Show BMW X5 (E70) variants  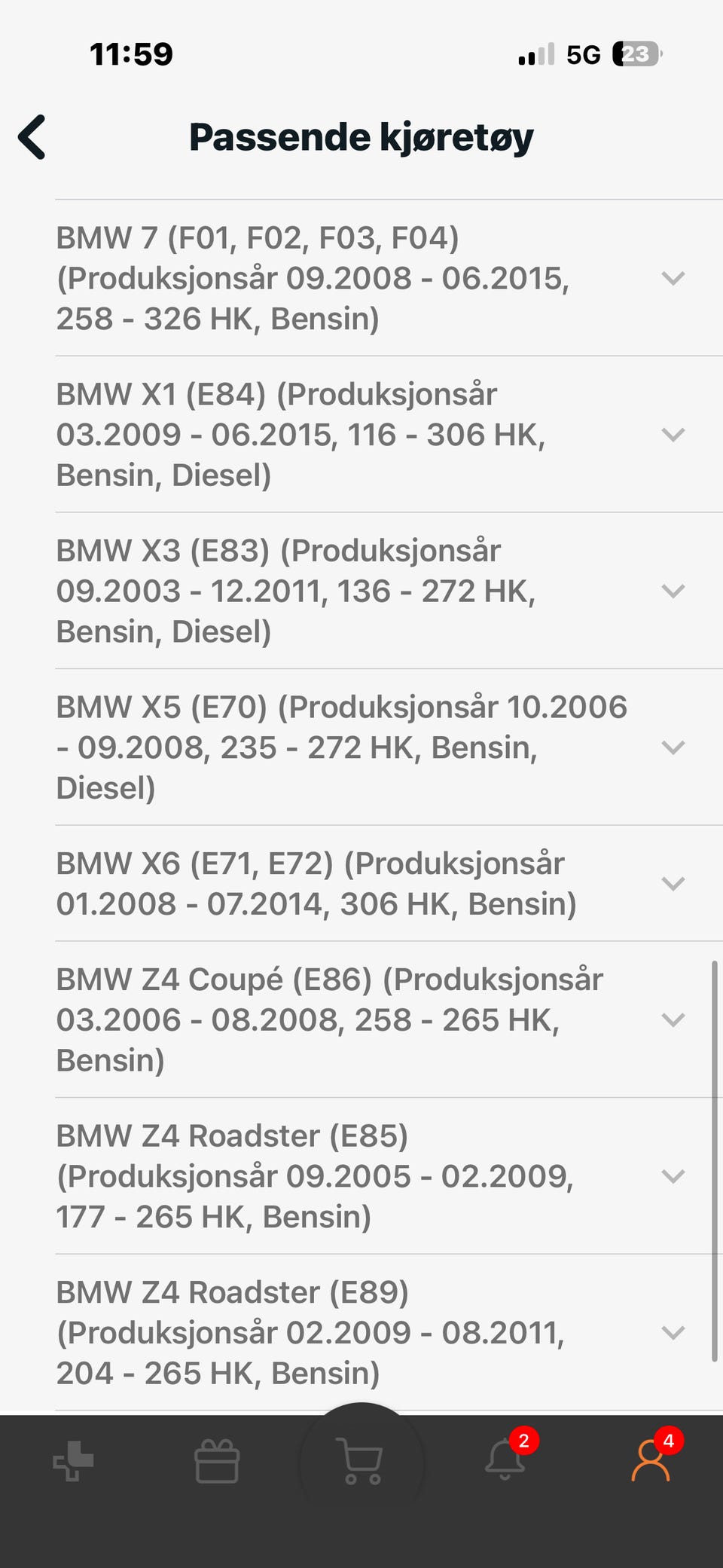point(673,747)
